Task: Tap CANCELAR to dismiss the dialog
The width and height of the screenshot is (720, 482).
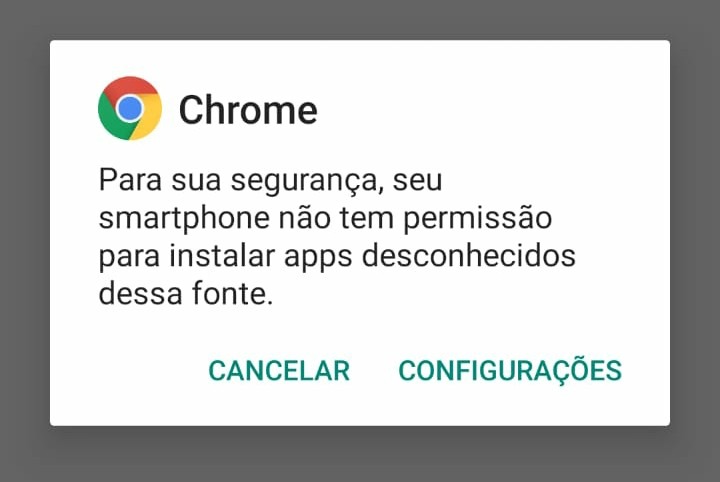Action: click(x=279, y=371)
